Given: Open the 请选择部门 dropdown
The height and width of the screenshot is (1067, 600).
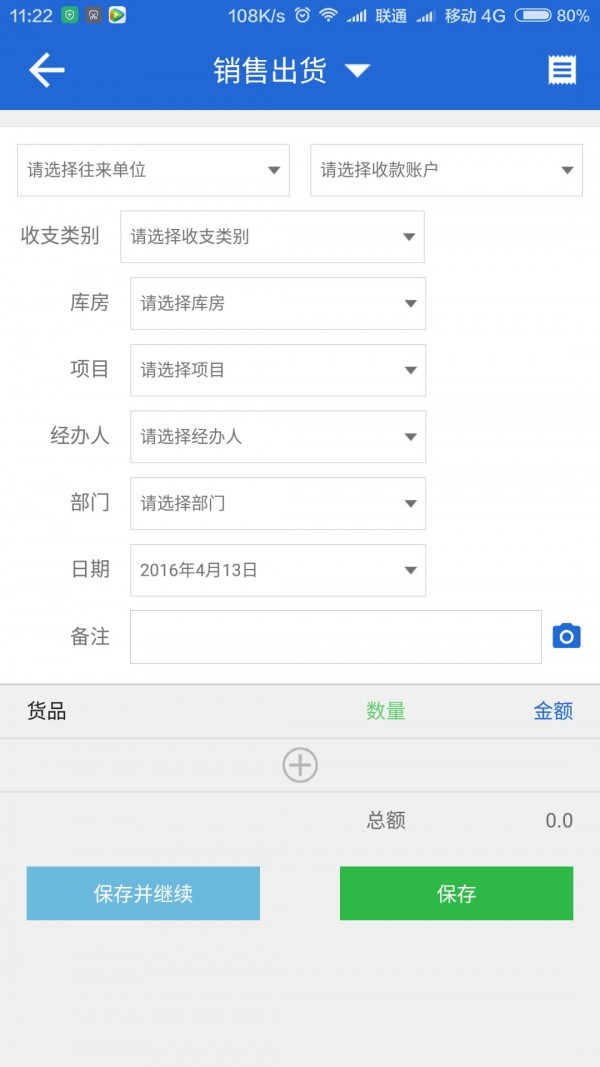Looking at the screenshot, I should [x=278, y=504].
